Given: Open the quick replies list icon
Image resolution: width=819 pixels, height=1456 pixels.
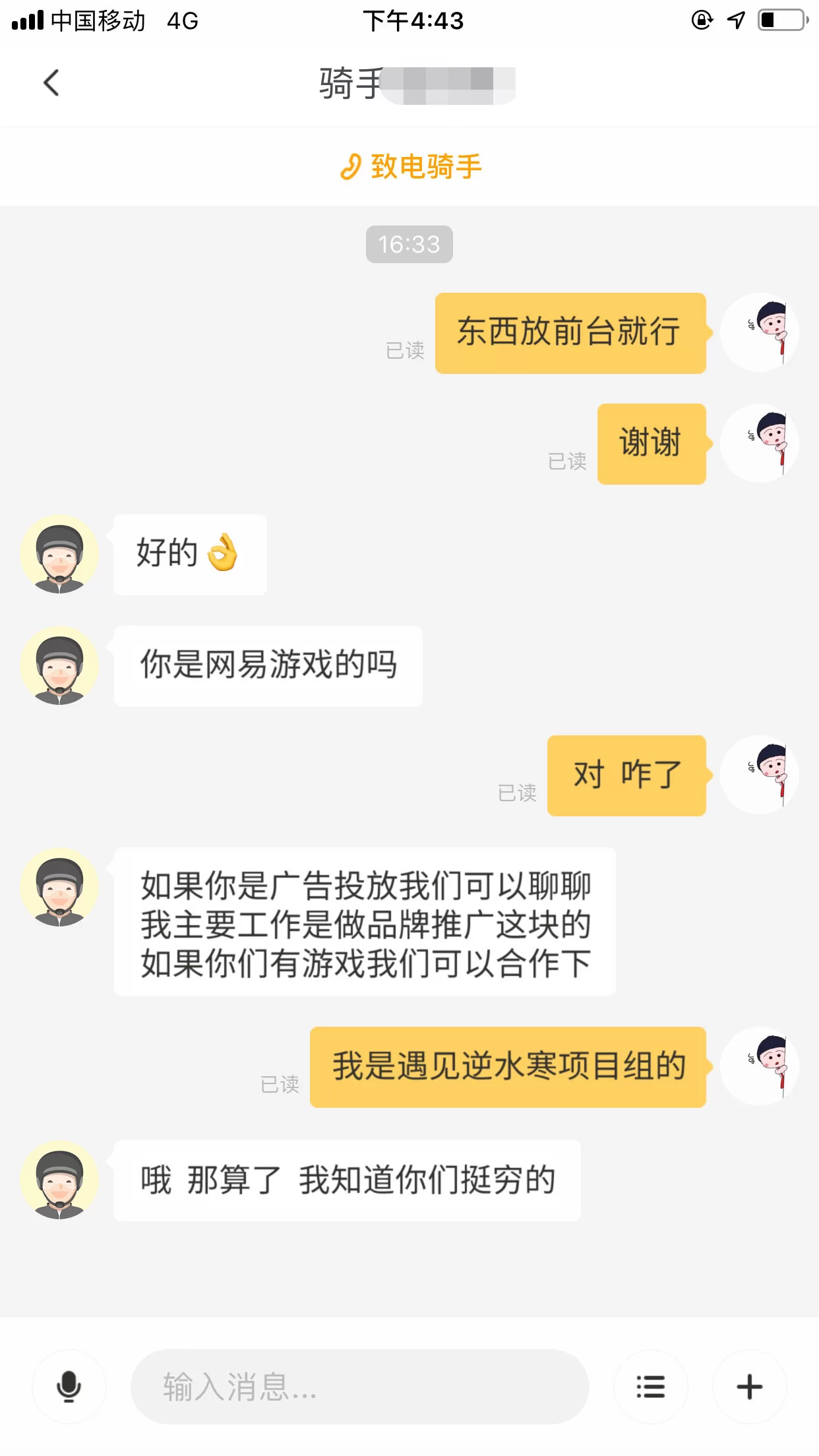Looking at the screenshot, I should [x=650, y=1386].
